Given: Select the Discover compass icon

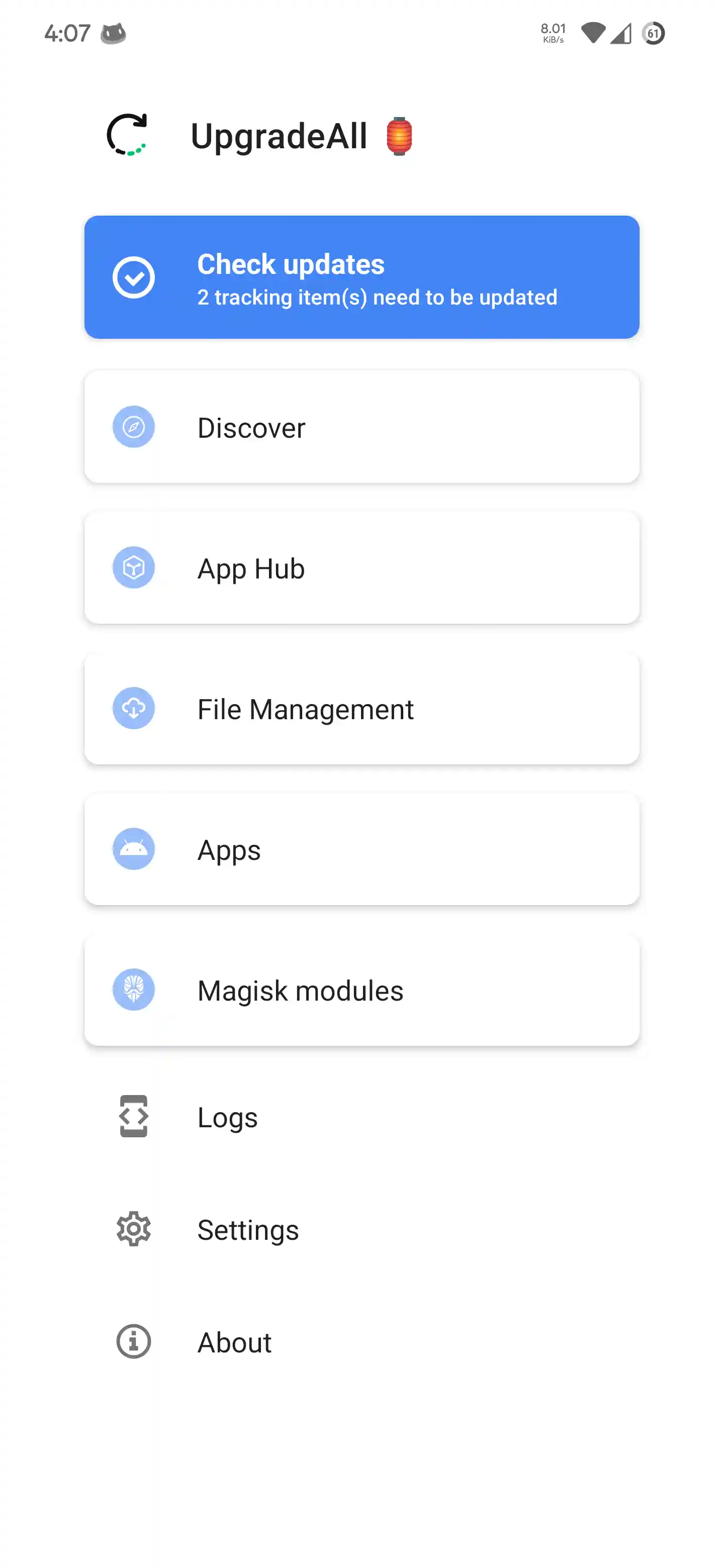Looking at the screenshot, I should (133, 427).
